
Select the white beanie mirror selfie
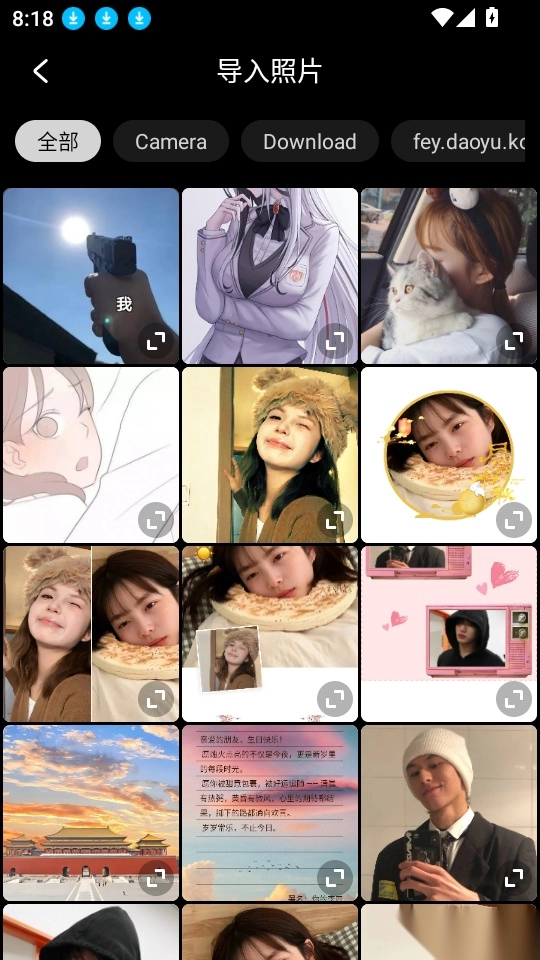pyautogui.click(x=449, y=812)
